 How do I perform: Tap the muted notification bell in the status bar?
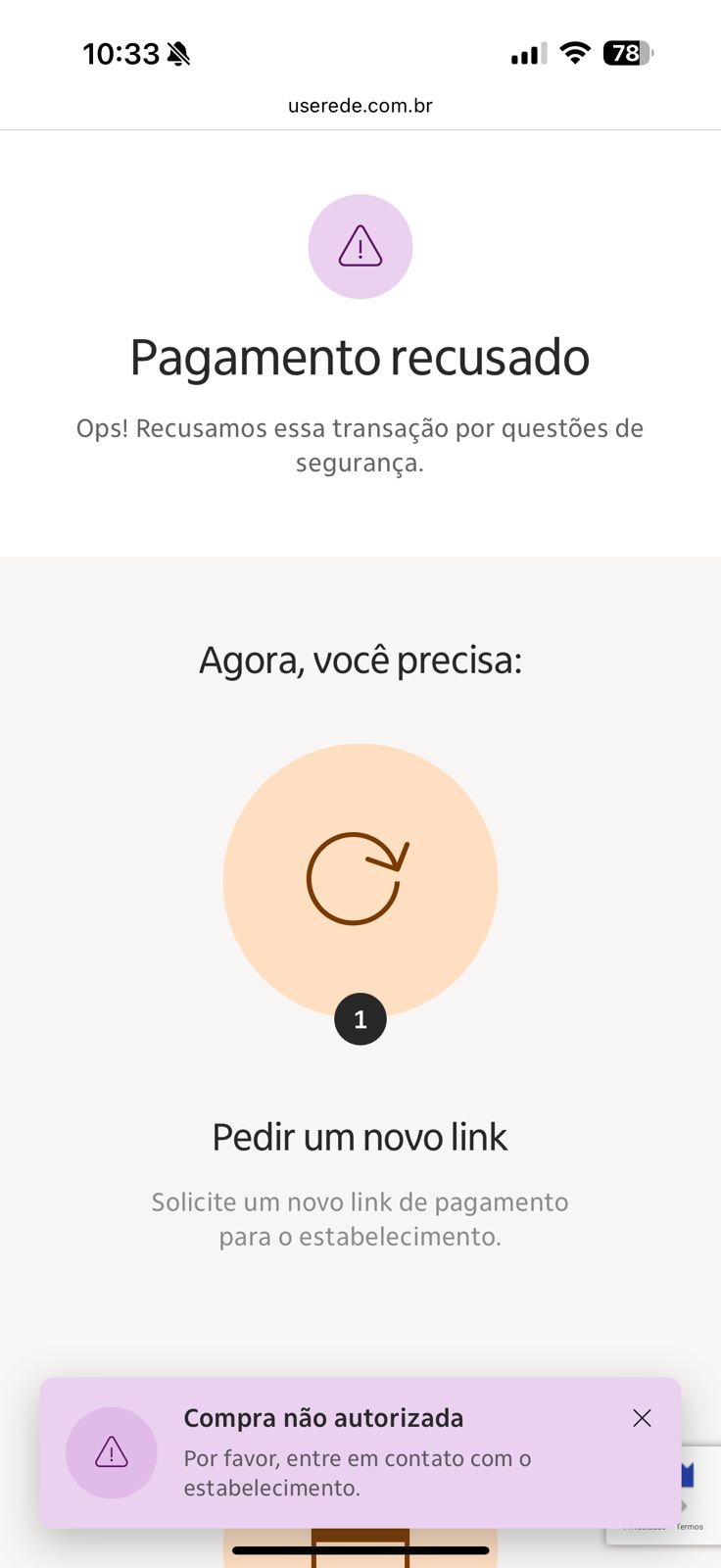point(176,53)
